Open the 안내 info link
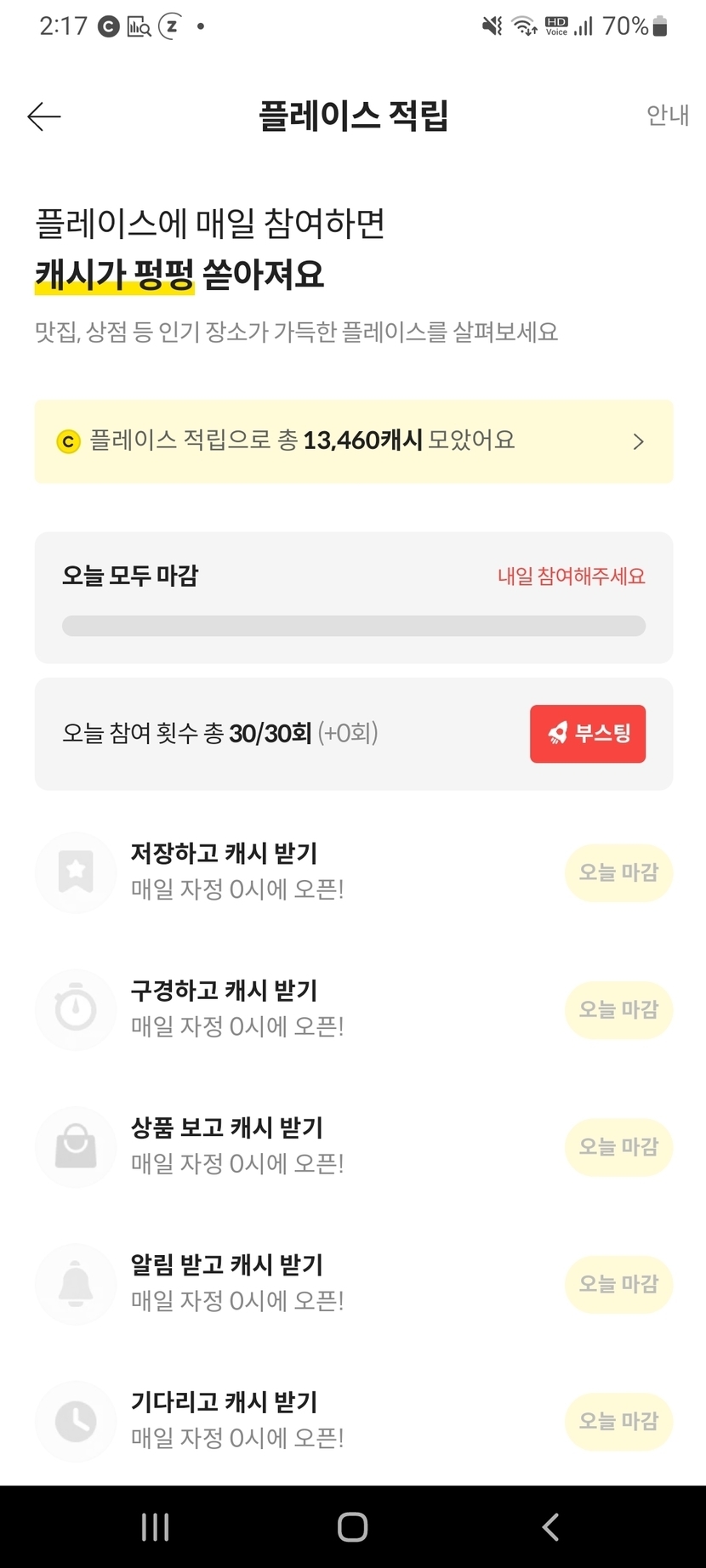This screenshot has width=706, height=1568. [668, 115]
